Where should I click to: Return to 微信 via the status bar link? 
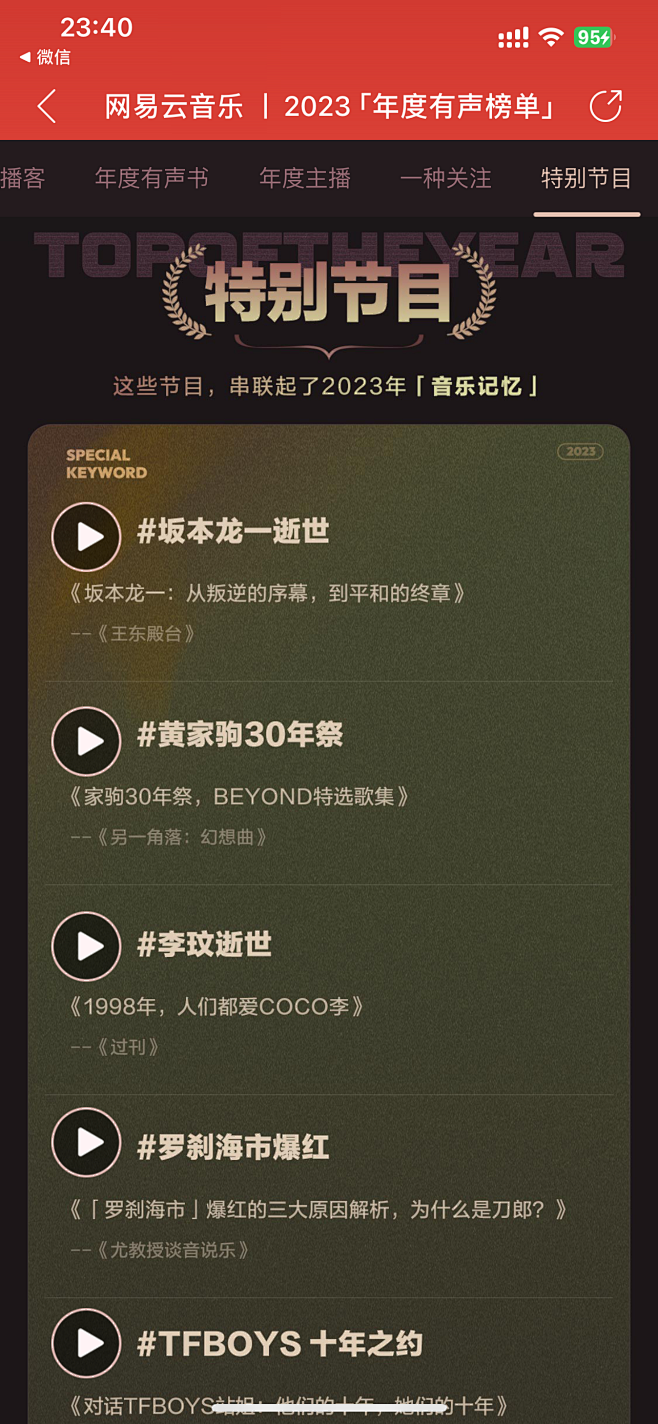[x=46, y=57]
